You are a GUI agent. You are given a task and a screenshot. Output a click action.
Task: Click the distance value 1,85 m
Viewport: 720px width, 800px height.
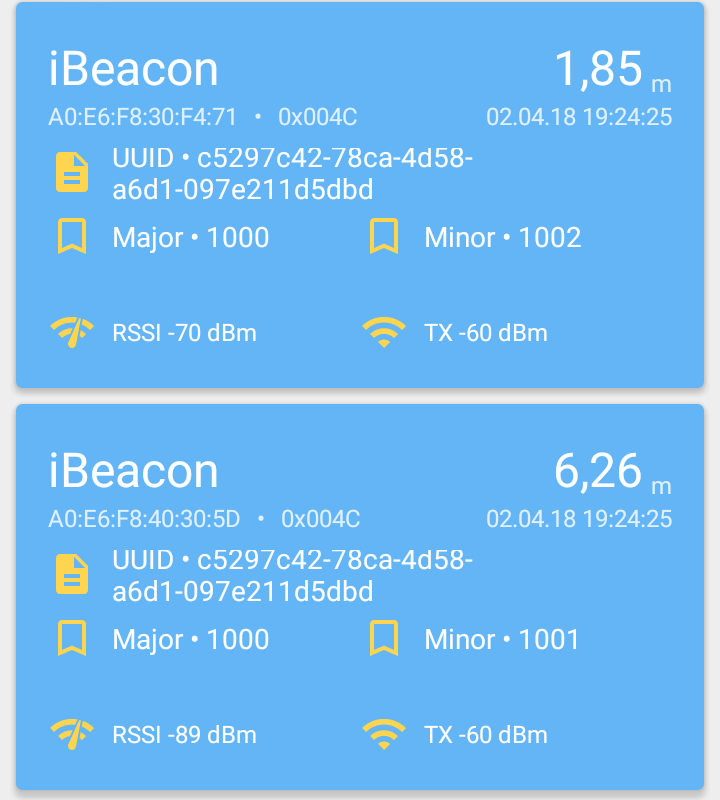click(x=610, y=69)
